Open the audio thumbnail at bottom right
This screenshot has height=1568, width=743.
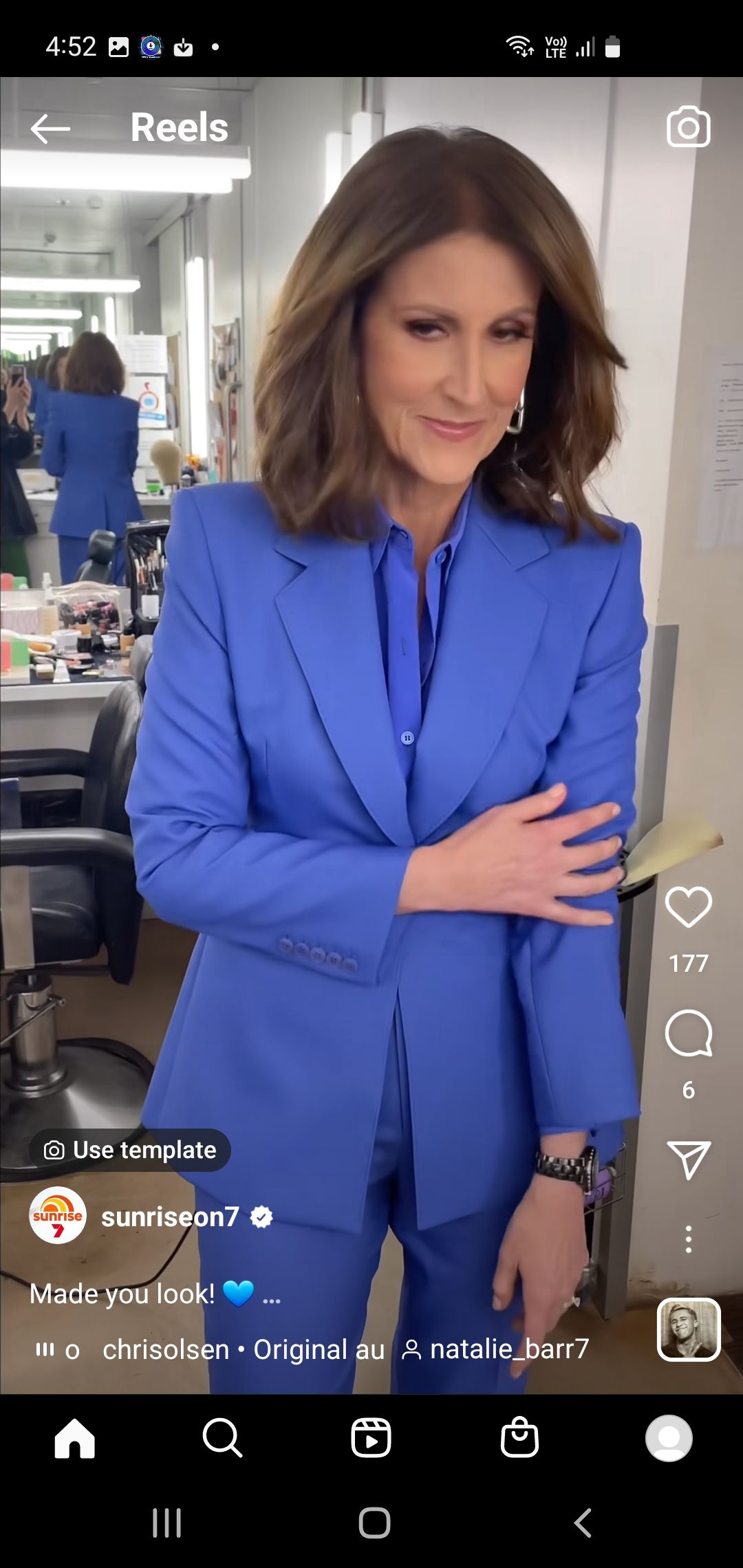(689, 1329)
